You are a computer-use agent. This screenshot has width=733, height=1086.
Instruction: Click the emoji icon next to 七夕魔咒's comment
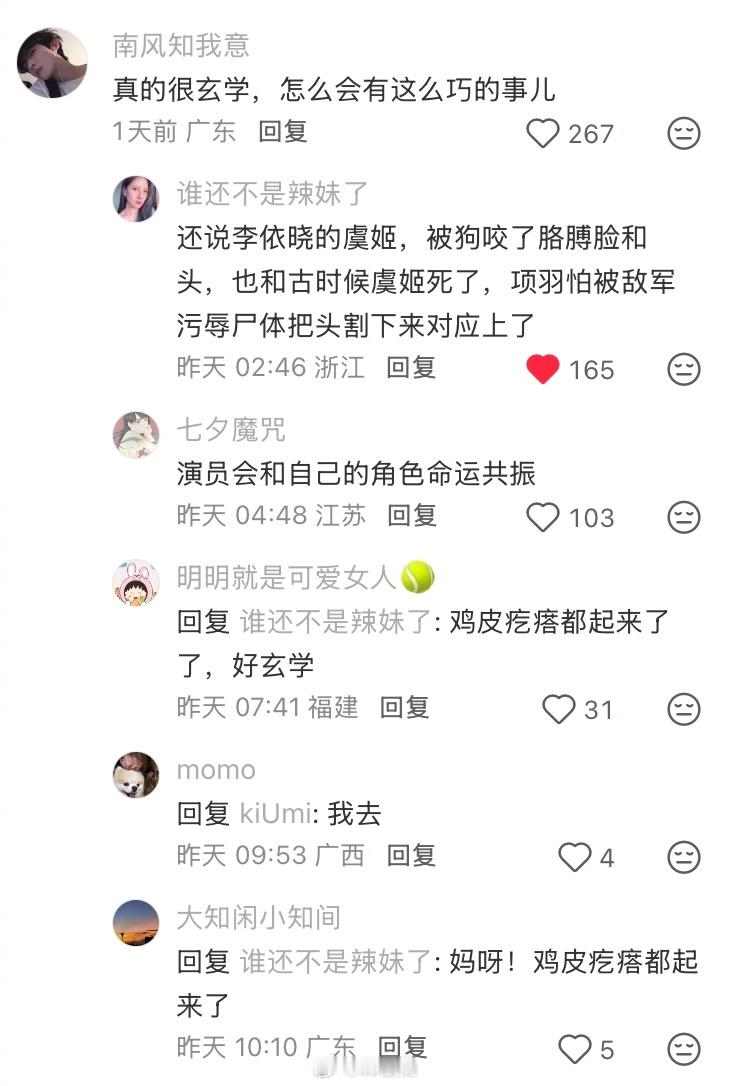pyautogui.click(x=684, y=516)
